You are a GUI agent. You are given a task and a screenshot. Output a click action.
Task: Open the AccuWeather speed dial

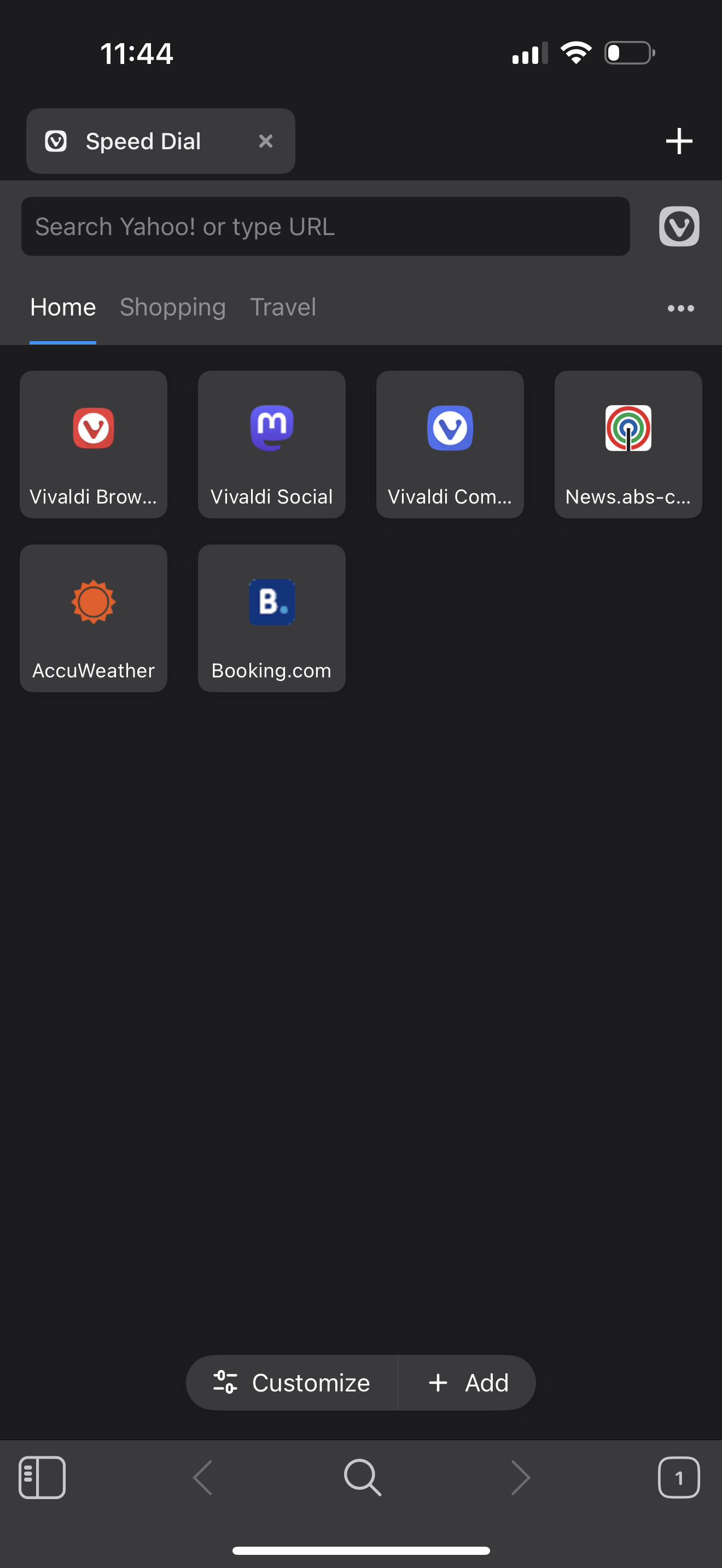93,618
